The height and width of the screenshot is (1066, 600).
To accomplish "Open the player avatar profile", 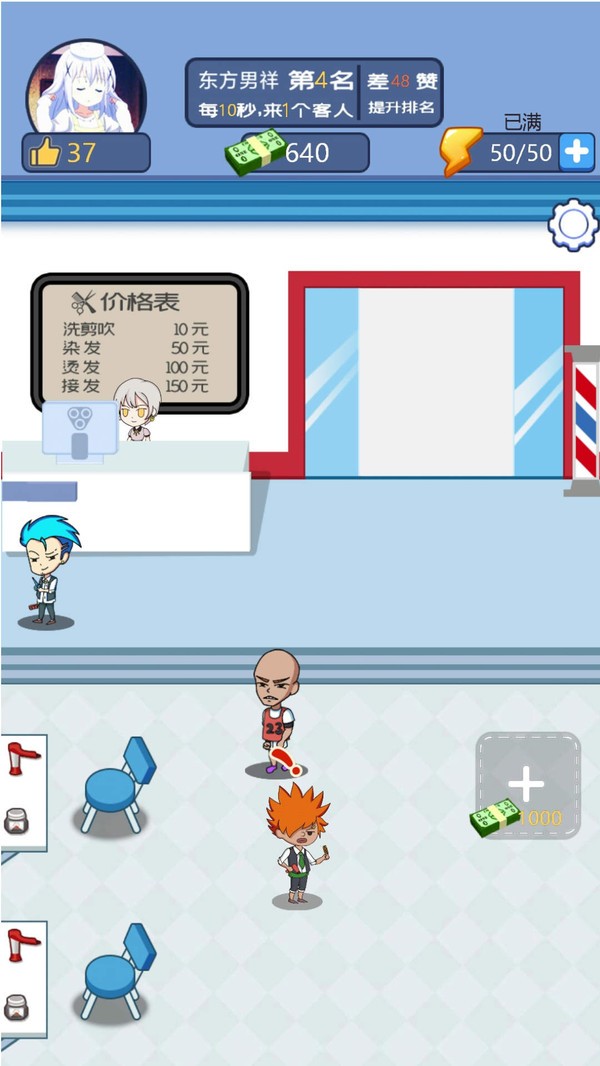I will 86,90.
